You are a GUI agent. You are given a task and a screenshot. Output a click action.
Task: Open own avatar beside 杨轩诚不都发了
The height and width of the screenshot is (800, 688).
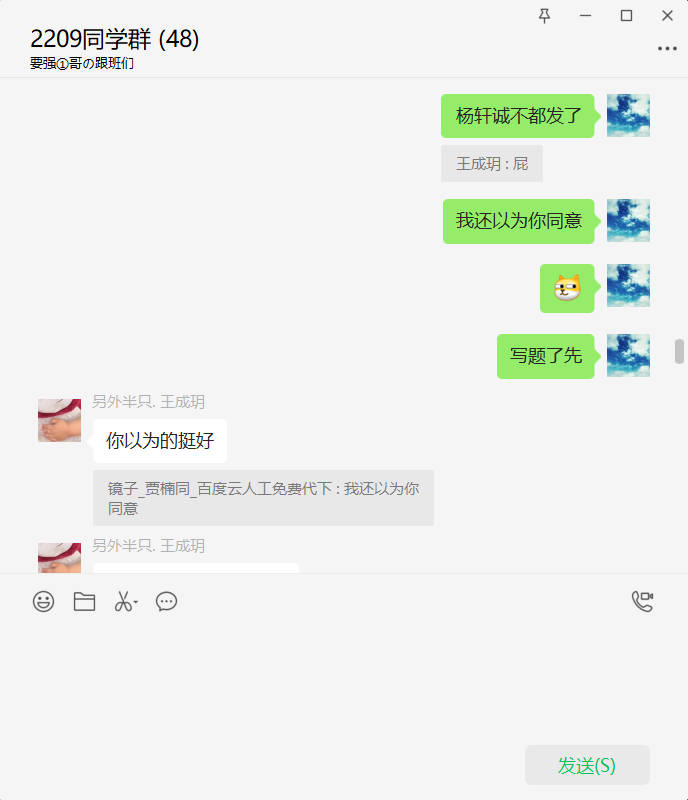(x=628, y=115)
